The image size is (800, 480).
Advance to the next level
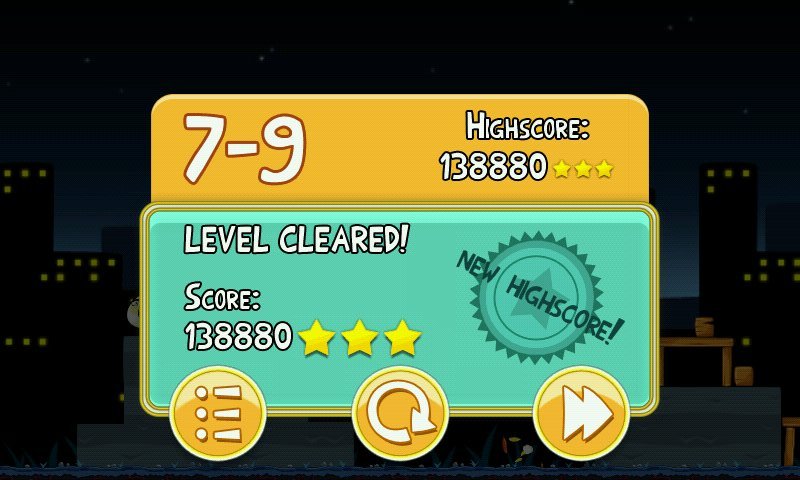click(x=581, y=412)
